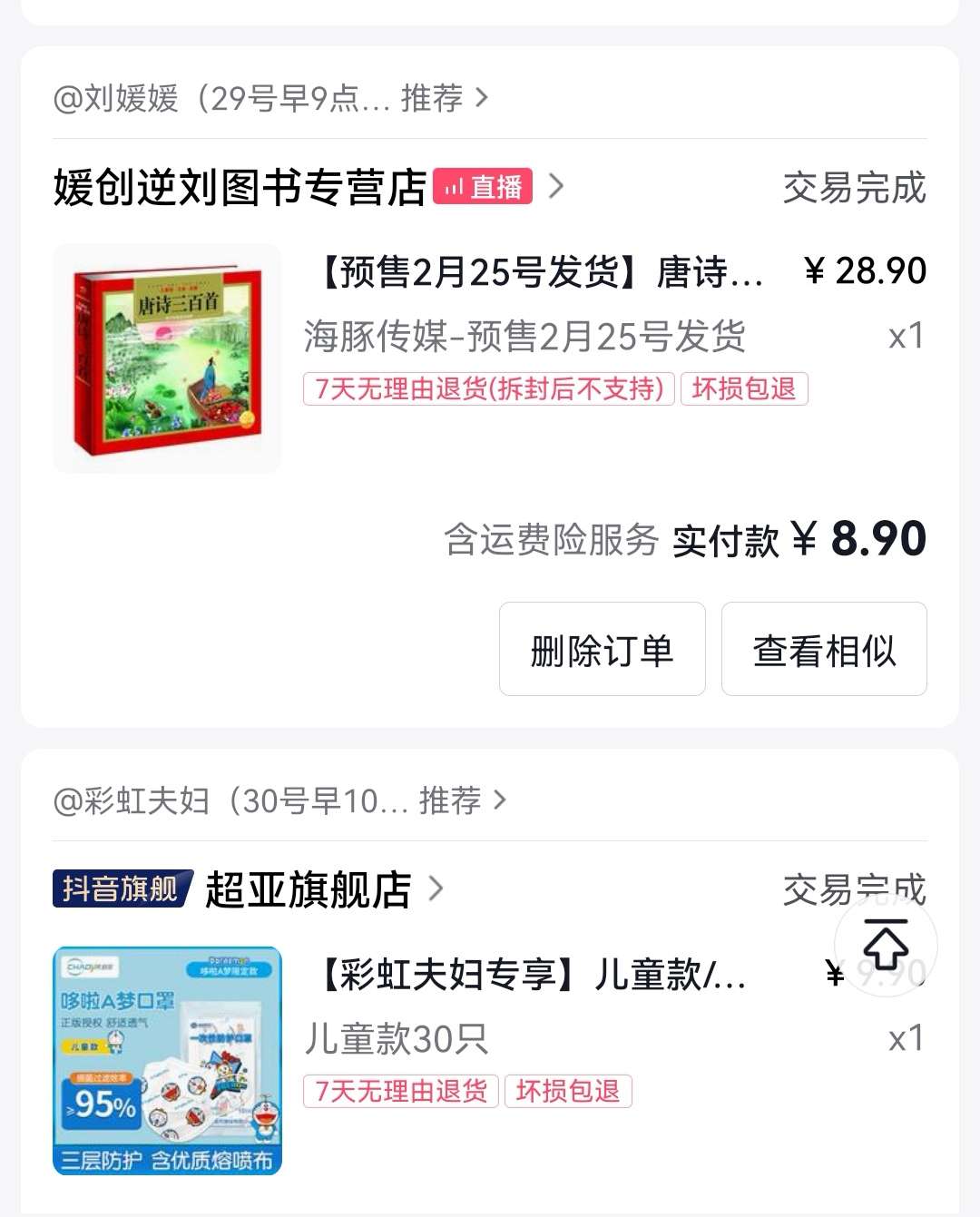Open the @彩虹夫妇 recommendation link
The image size is (980, 1217).
279,800
